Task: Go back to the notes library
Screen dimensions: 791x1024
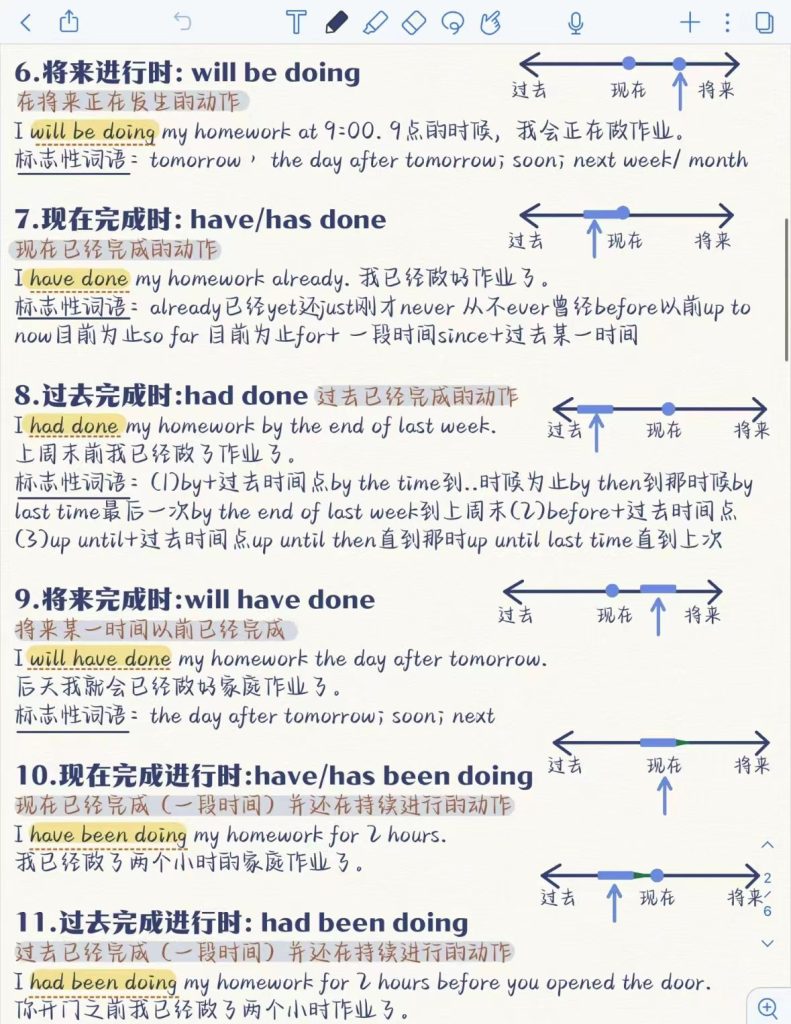Action: 26,22
